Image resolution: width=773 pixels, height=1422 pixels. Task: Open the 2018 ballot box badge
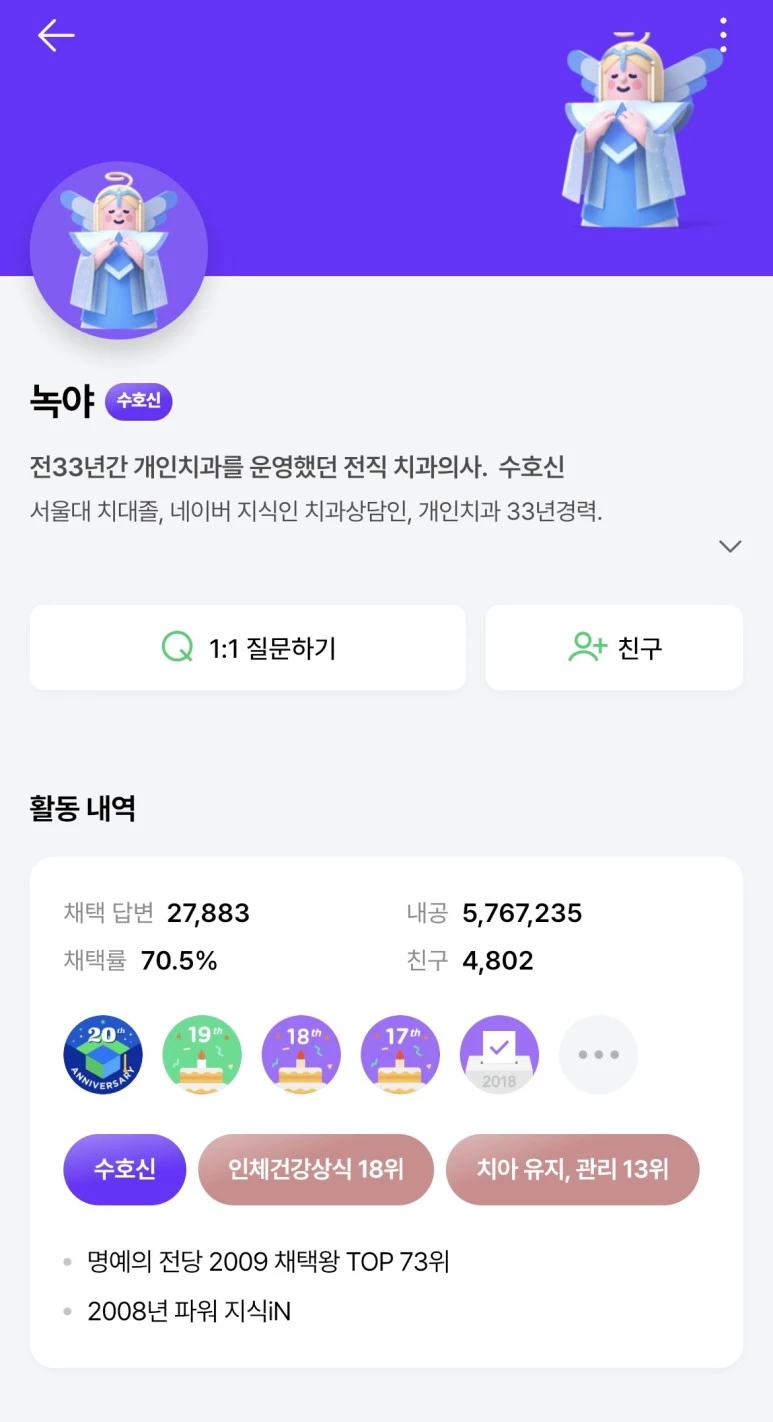click(499, 1055)
